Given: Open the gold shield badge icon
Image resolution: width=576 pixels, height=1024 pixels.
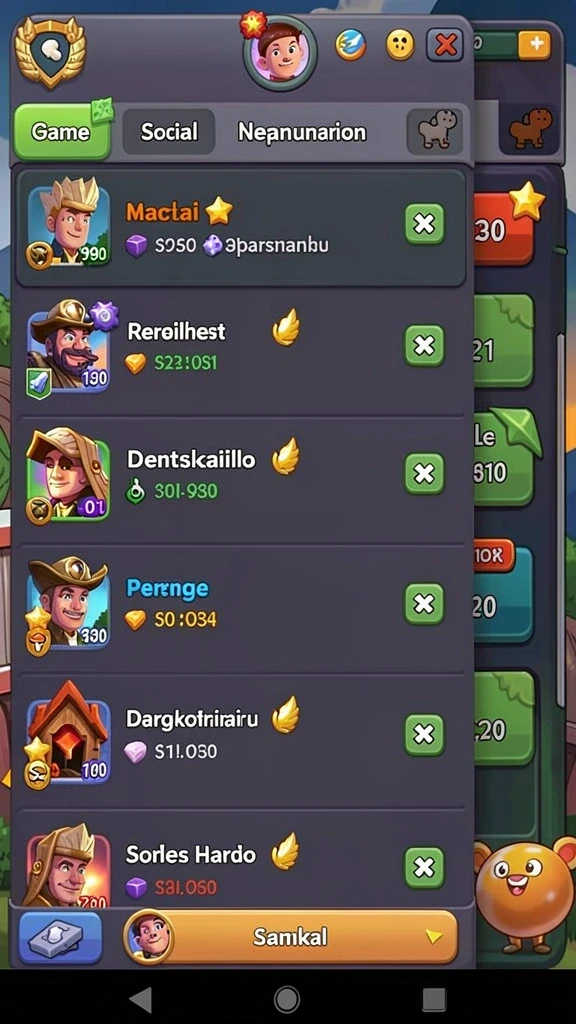Looking at the screenshot, I should coord(50,52).
